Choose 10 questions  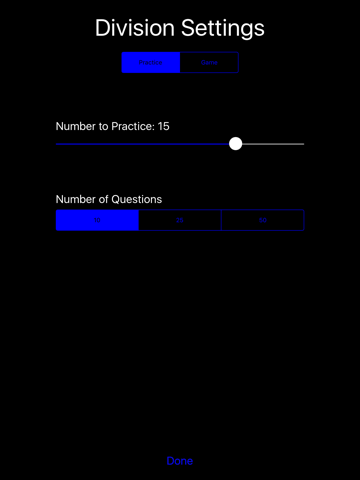point(97,220)
